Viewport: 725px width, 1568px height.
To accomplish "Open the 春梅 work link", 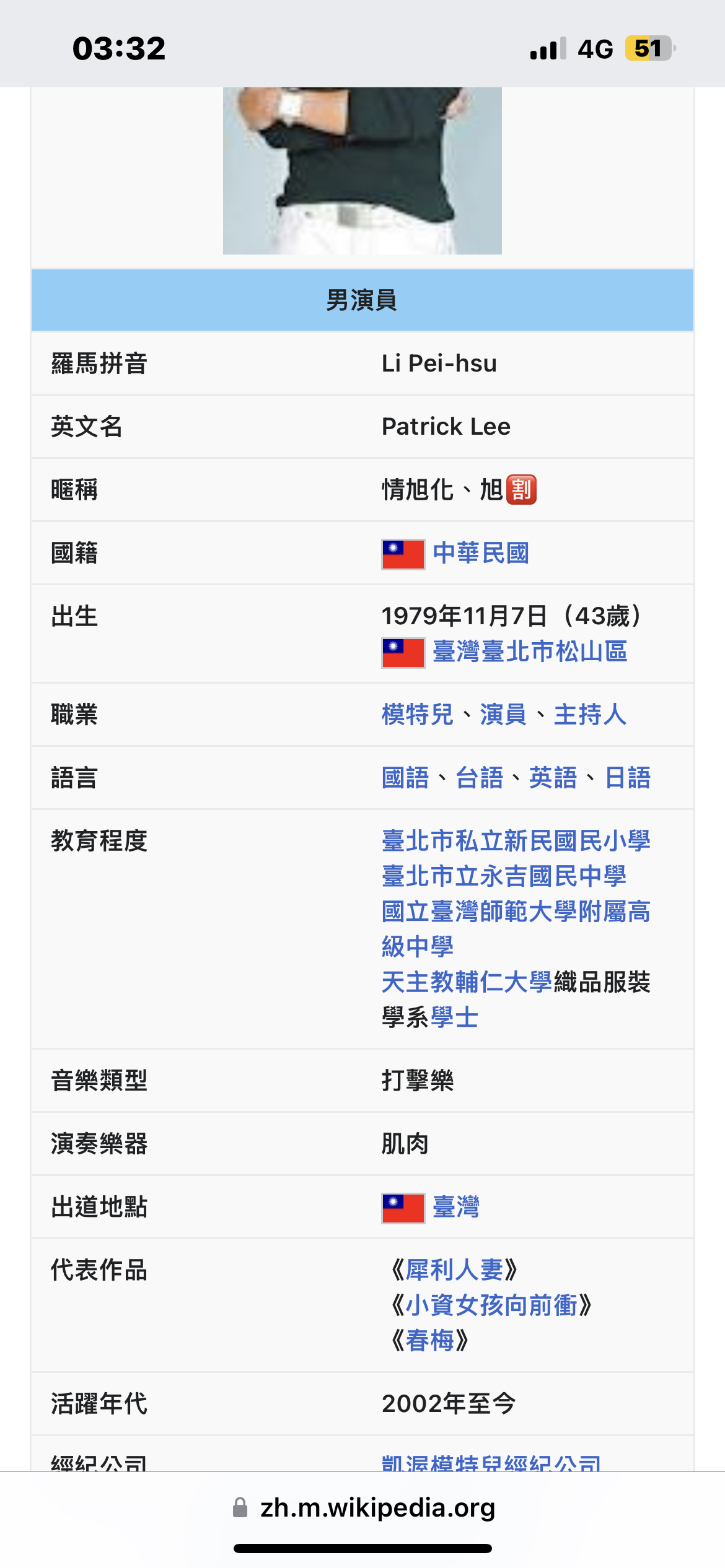I will pyautogui.click(x=430, y=1341).
